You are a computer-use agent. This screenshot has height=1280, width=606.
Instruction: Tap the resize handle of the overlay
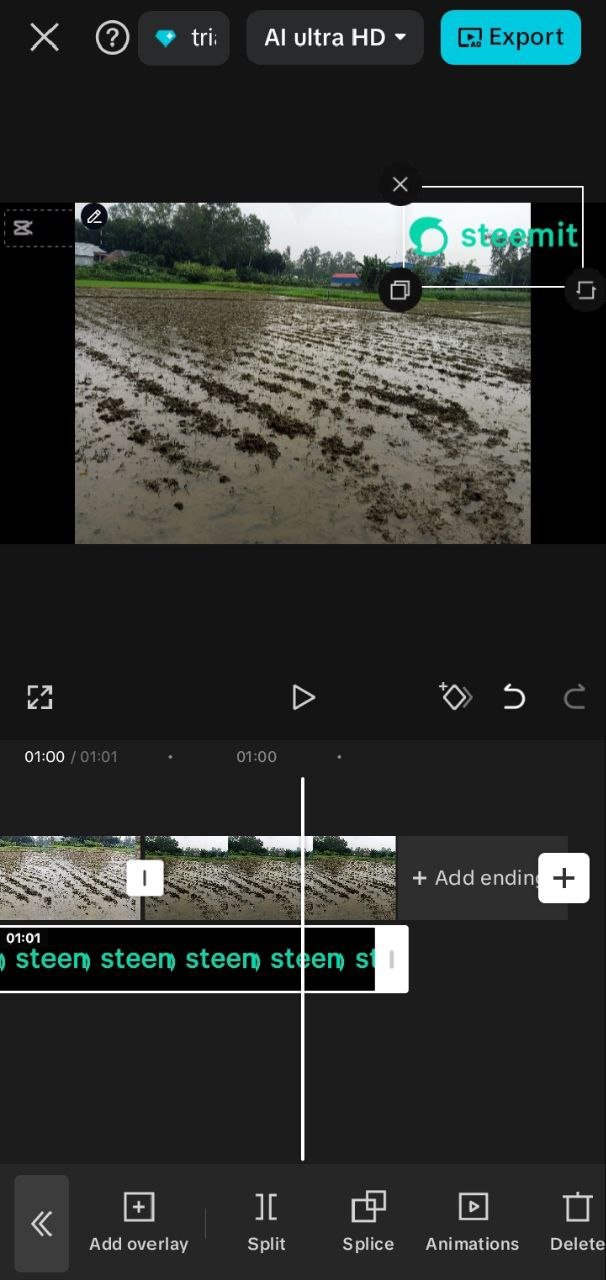tap(585, 291)
